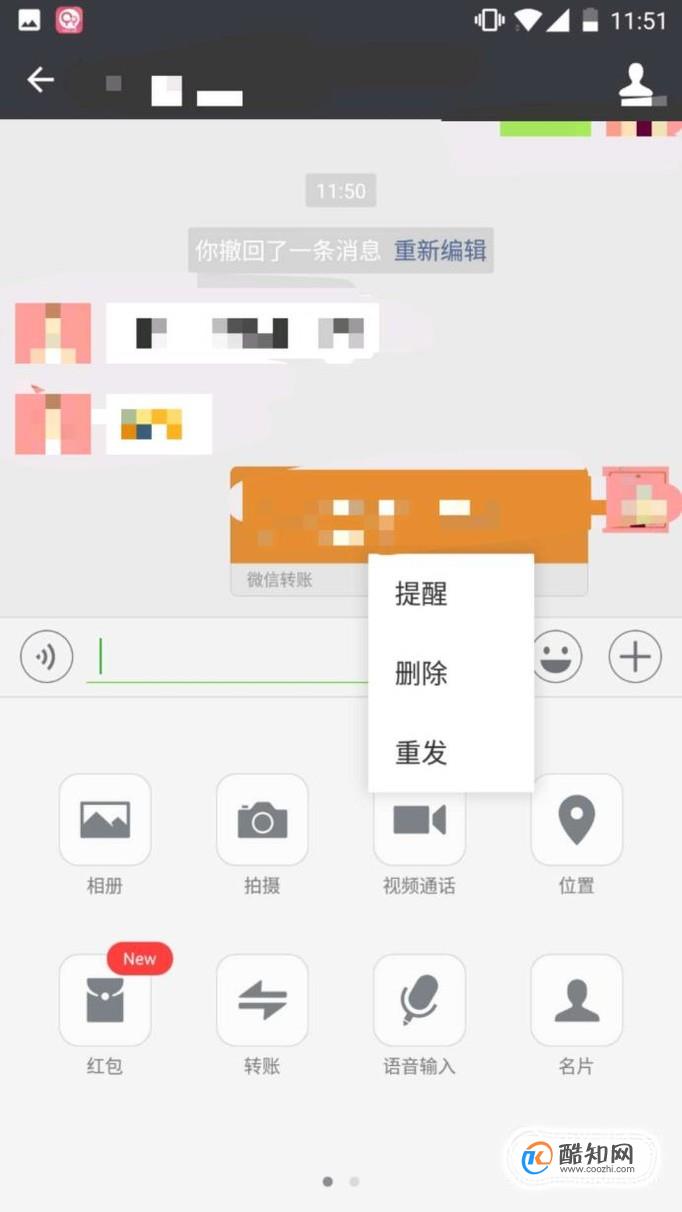Share 位置 location
Screen dimensions: 682x1212
point(576,820)
